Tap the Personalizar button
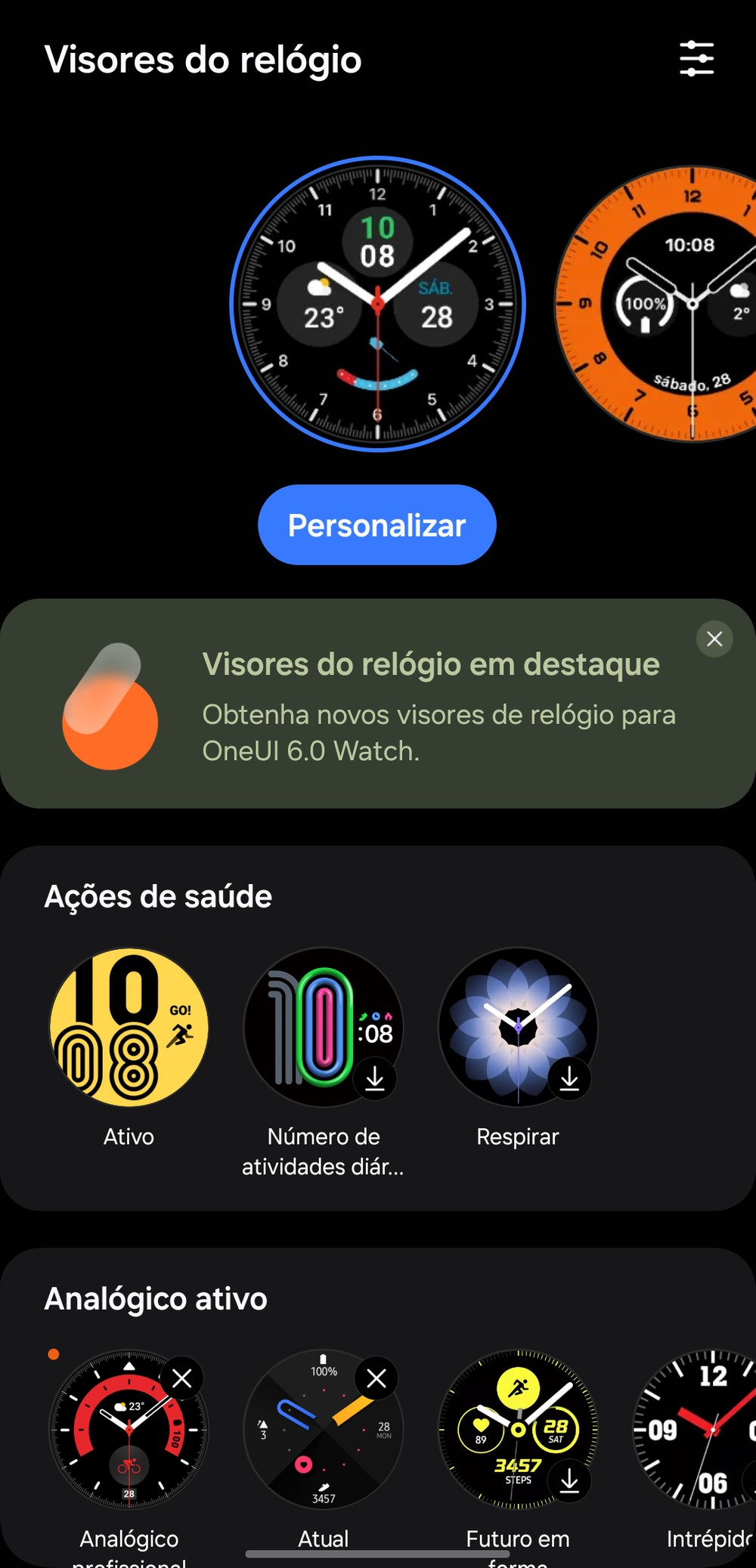 pos(377,525)
